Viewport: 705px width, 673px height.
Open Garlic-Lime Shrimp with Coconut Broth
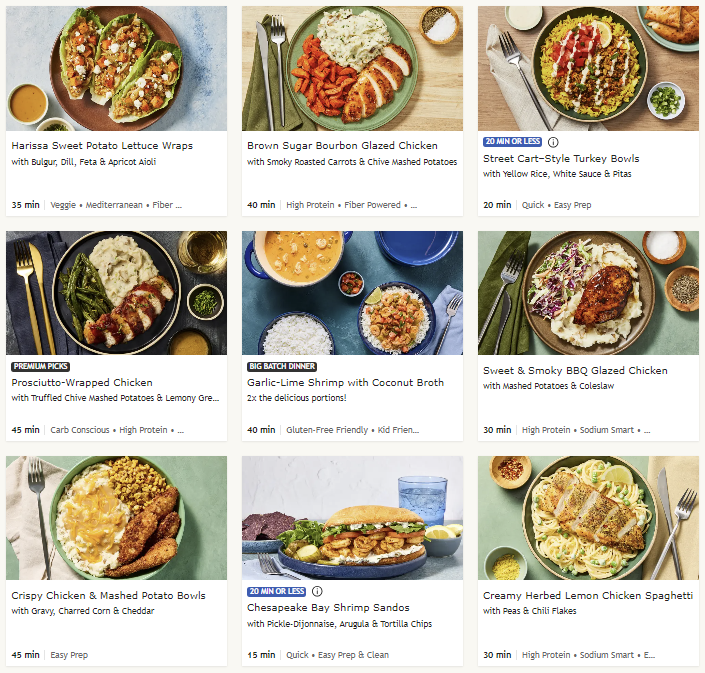tap(345, 382)
